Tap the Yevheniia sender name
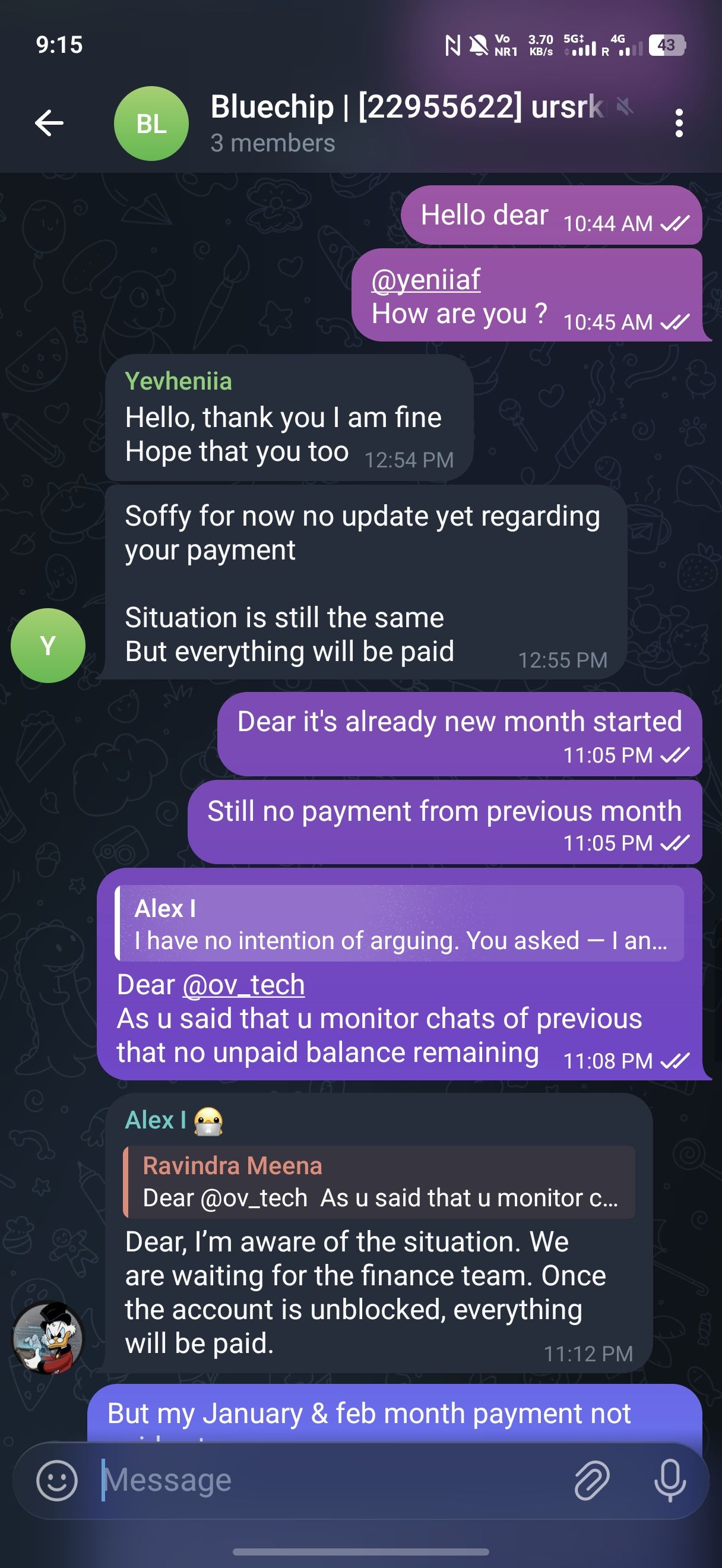This screenshot has width=722, height=1568. [178, 382]
